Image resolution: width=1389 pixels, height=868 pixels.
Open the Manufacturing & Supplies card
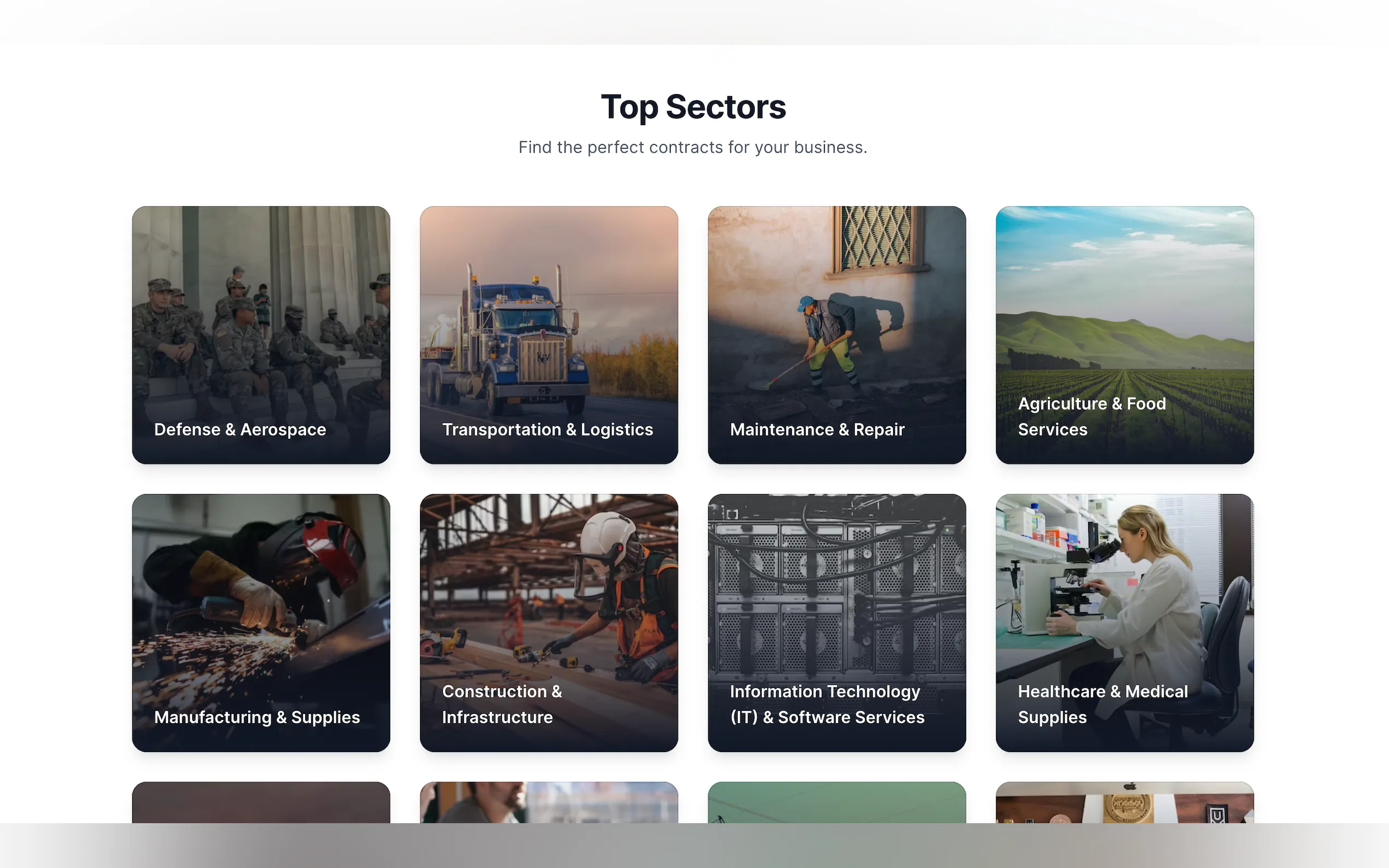(x=261, y=622)
